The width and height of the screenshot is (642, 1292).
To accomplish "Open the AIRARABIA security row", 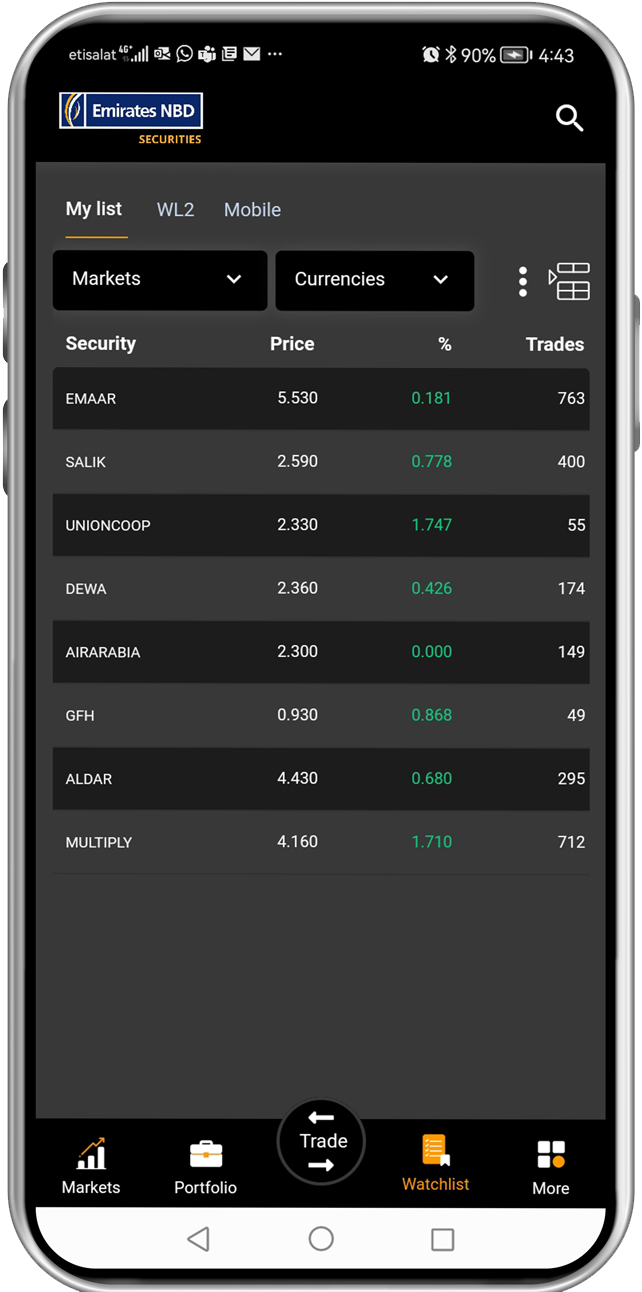I will point(321,652).
